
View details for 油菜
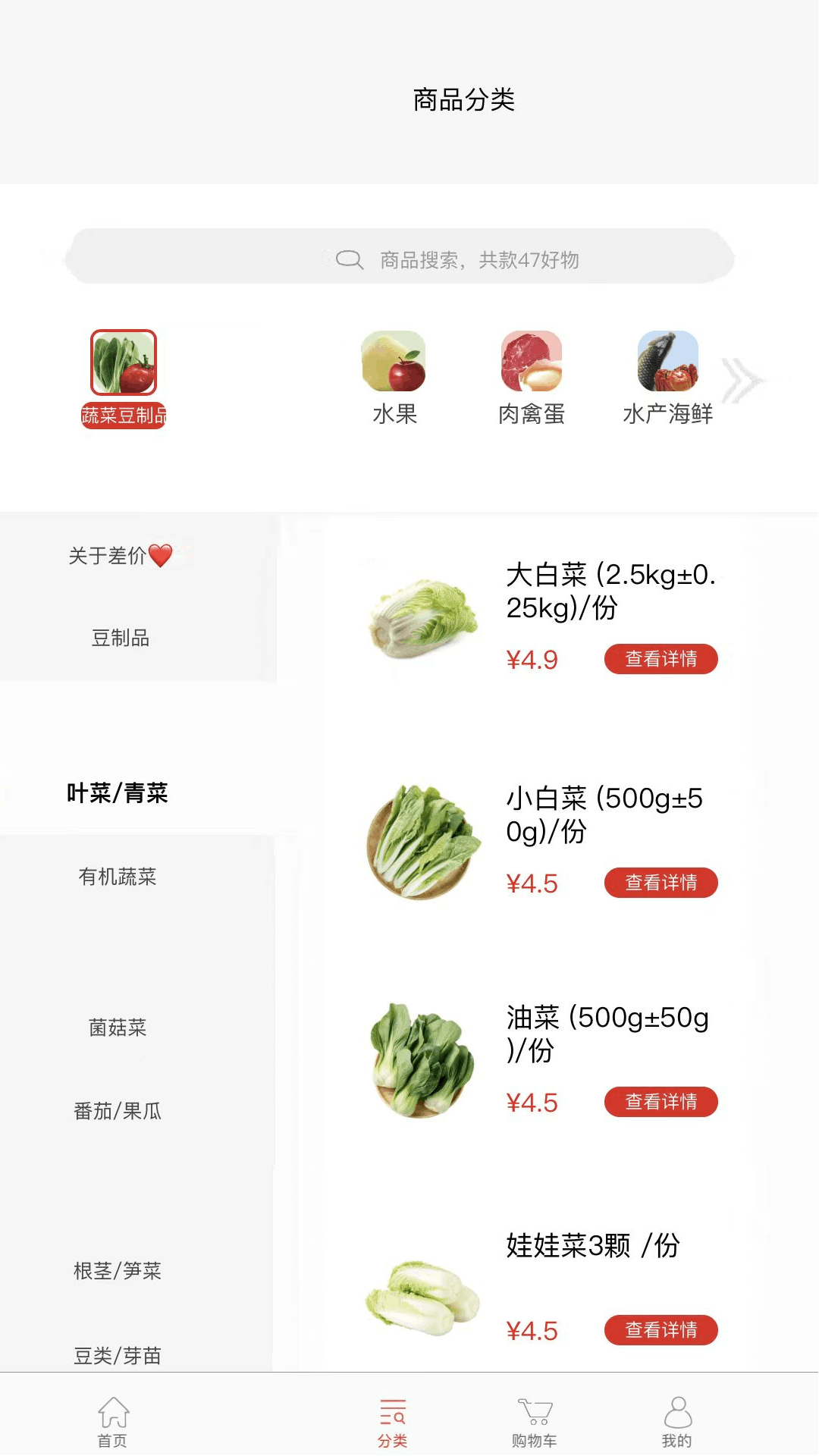[661, 1102]
